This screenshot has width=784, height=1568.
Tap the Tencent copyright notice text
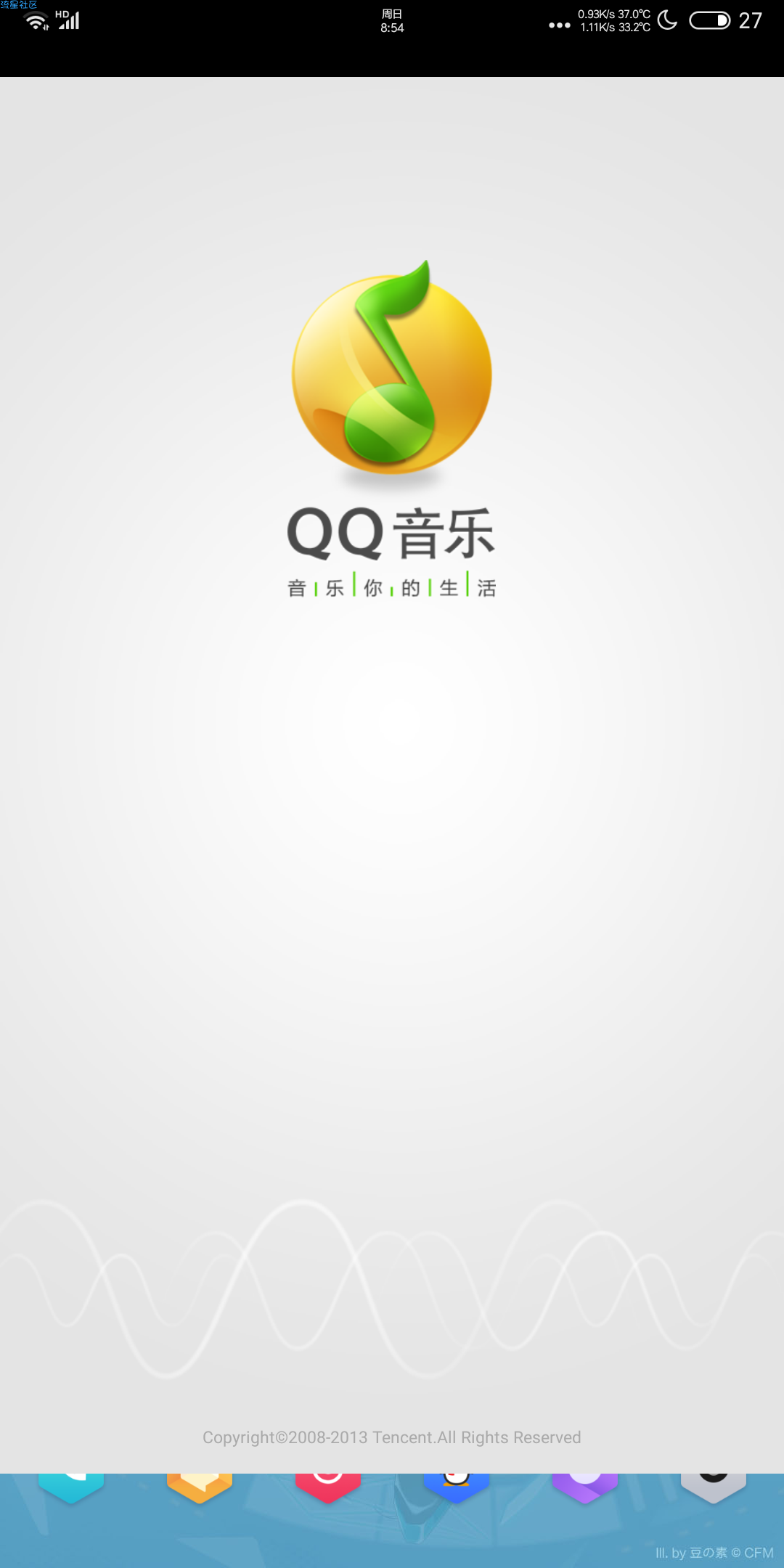(x=392, y=1437)
